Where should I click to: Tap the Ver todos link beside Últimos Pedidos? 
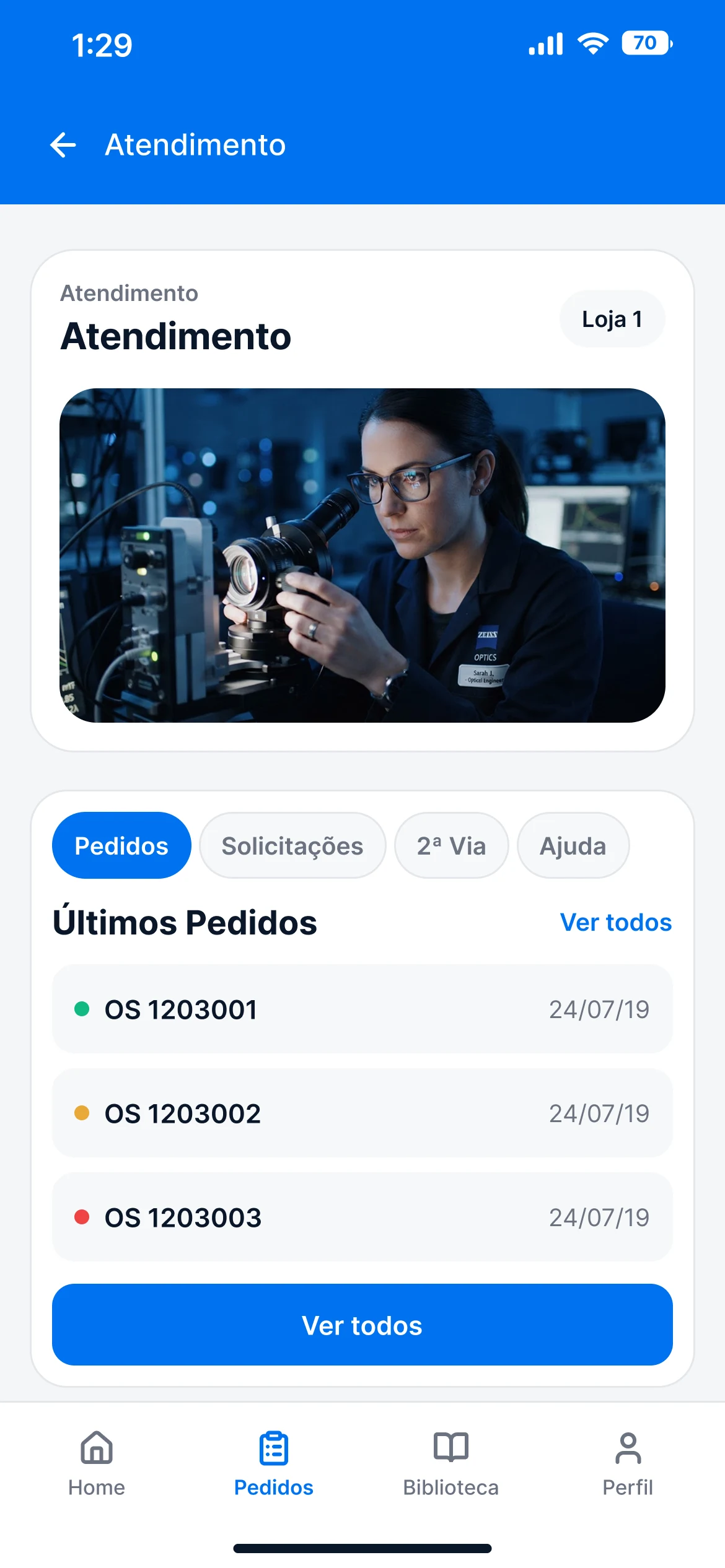616,922
